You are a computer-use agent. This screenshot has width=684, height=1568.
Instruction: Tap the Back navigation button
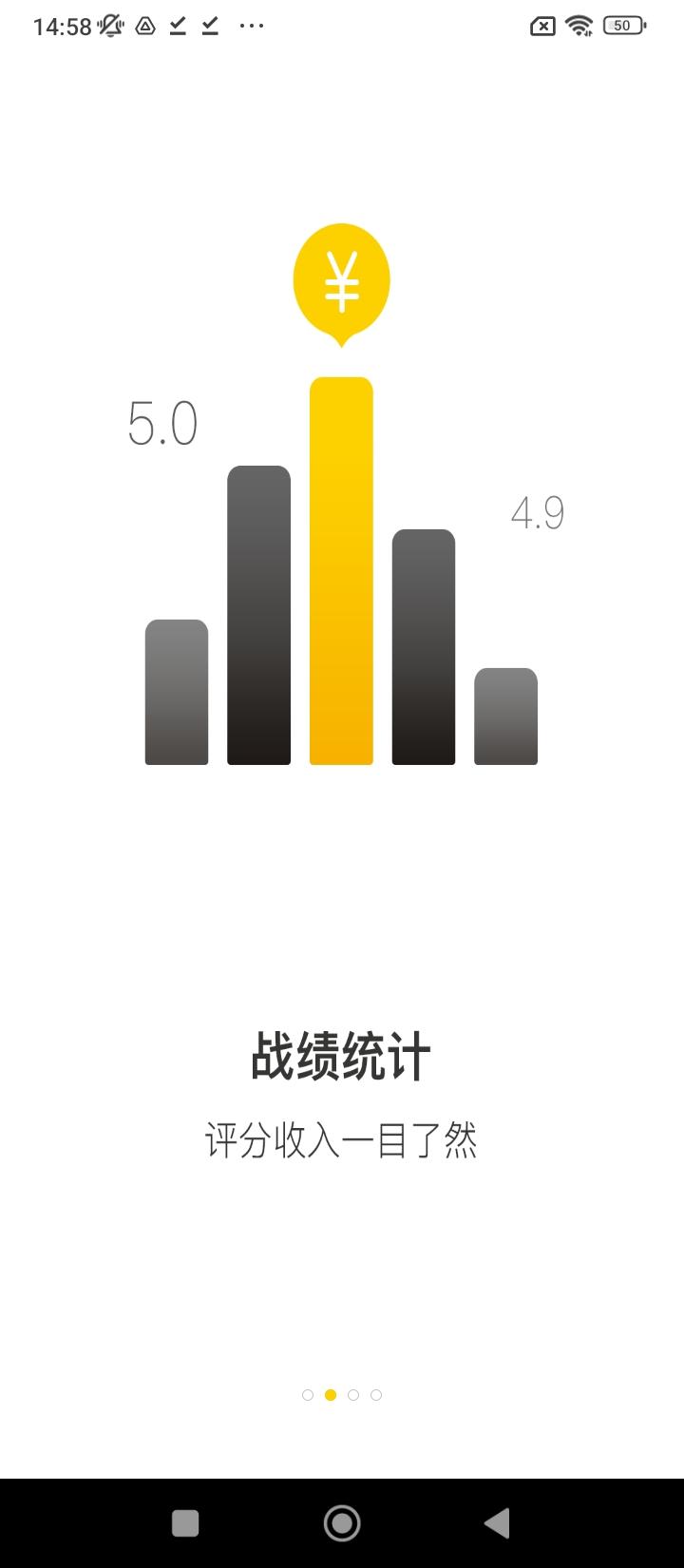pos(498,1522)
